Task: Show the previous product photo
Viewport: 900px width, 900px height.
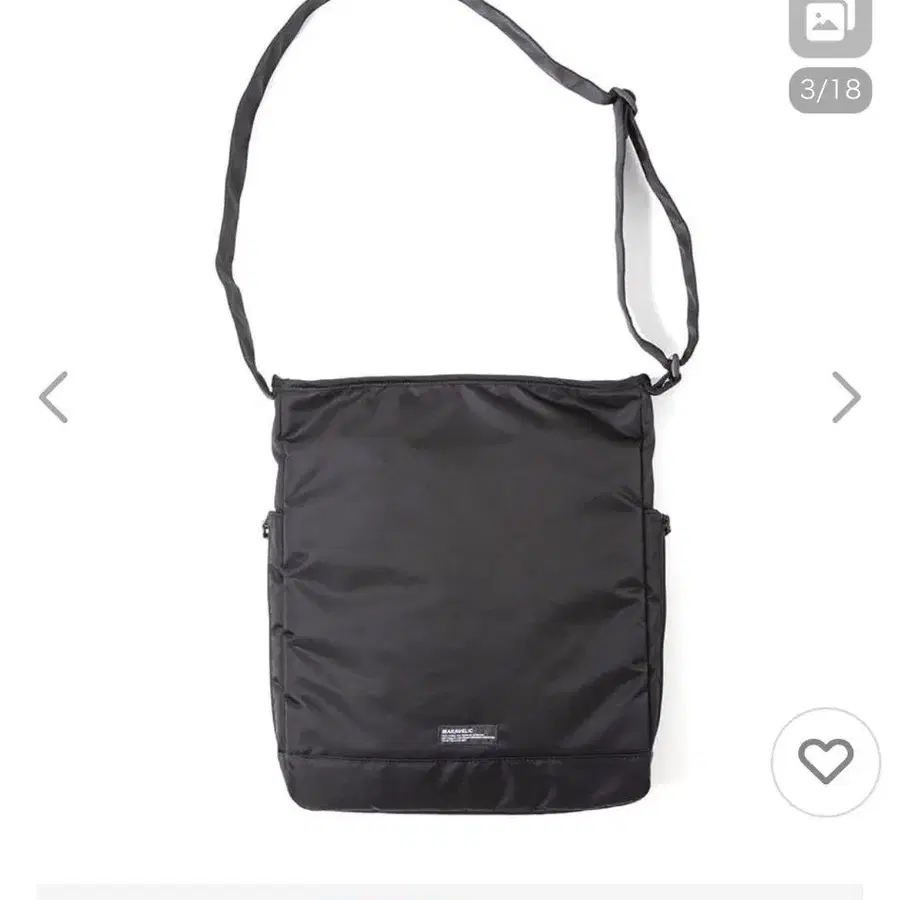Action: click(54, 397)
